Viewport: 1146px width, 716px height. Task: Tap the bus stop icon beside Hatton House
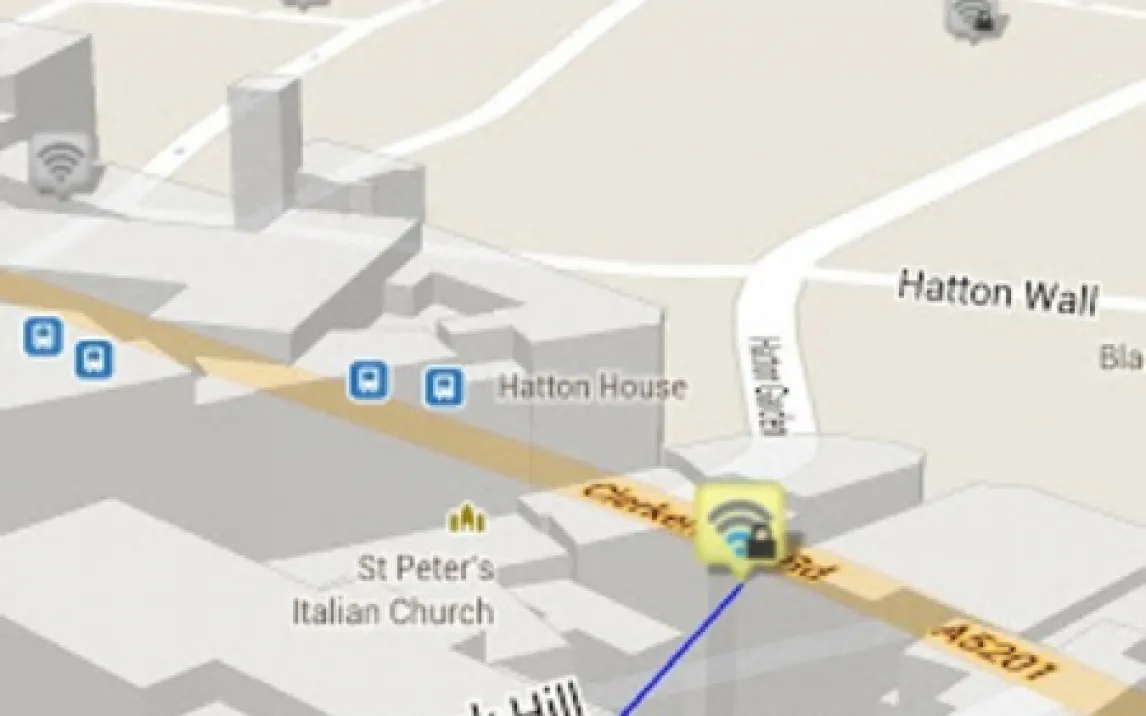click(443, 386)
